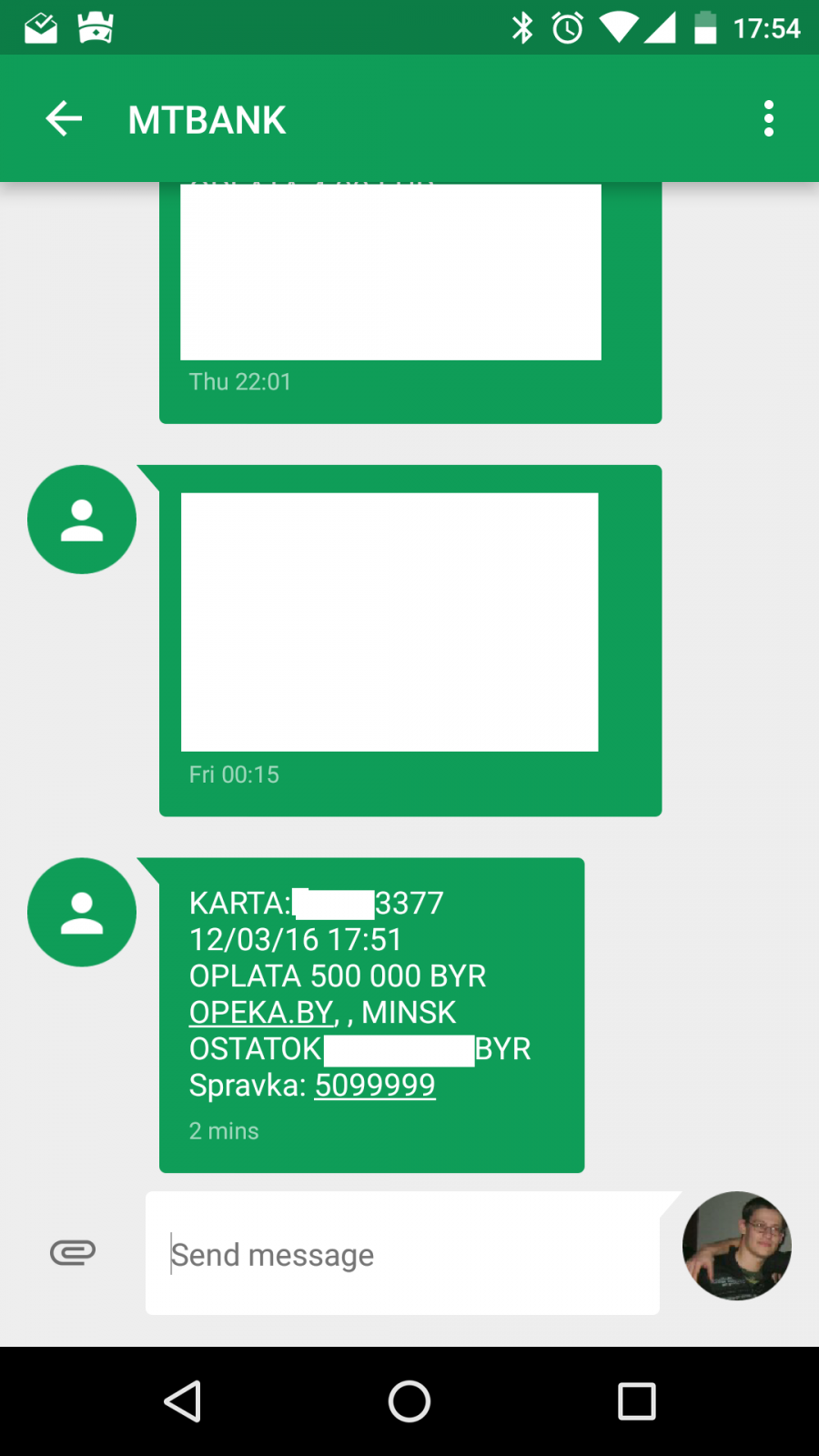Screen dimensions: 819x1456
Task: Go back from the MTBANK conversation
Action: [x=64, y=119]
